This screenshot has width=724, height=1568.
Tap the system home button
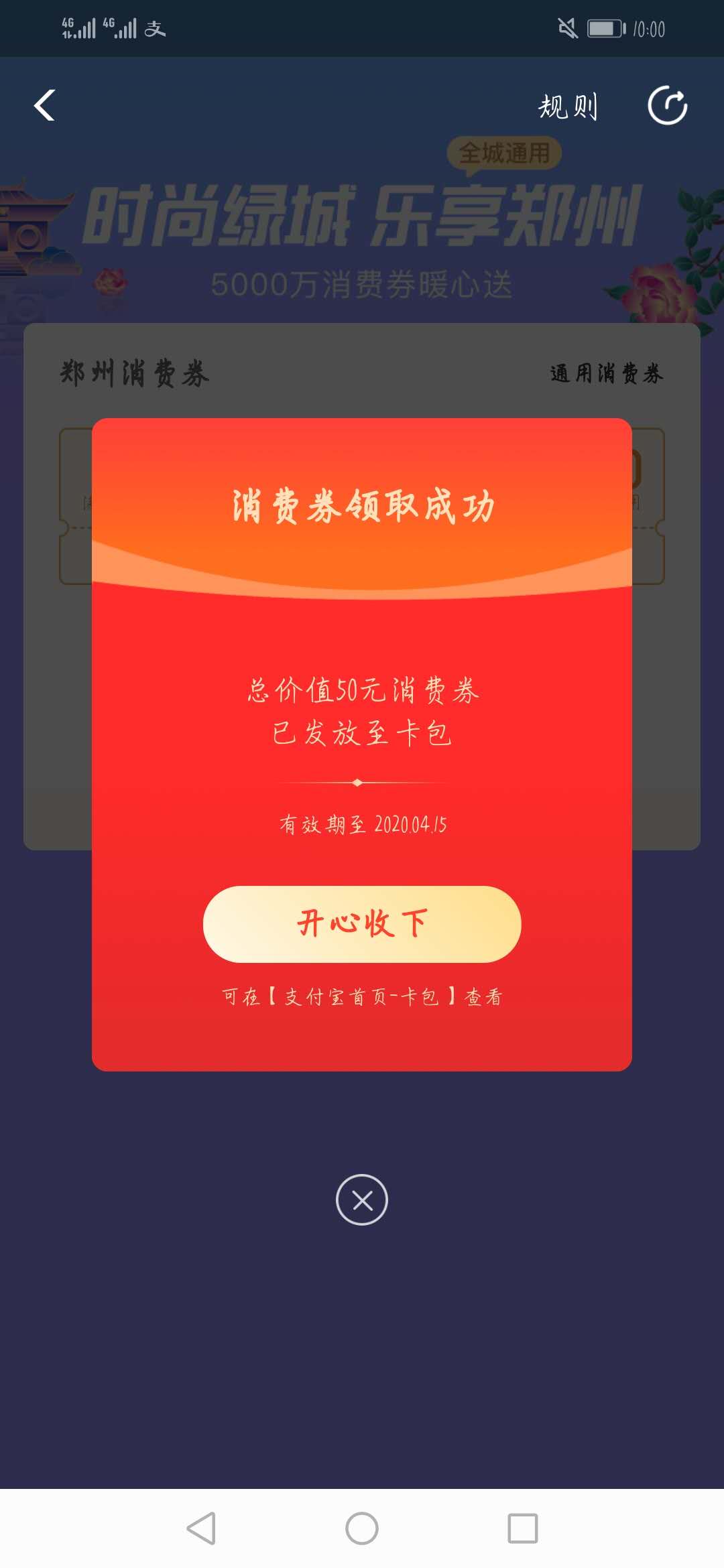point(362,1528)
